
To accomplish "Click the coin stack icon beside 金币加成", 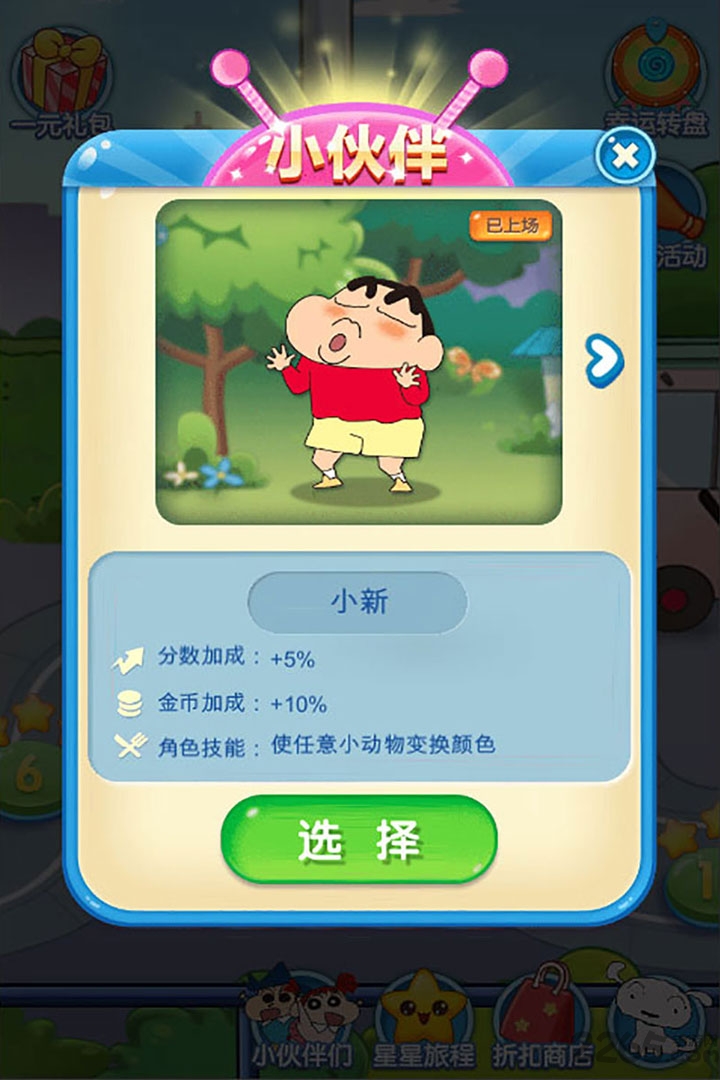I will 127,702.
